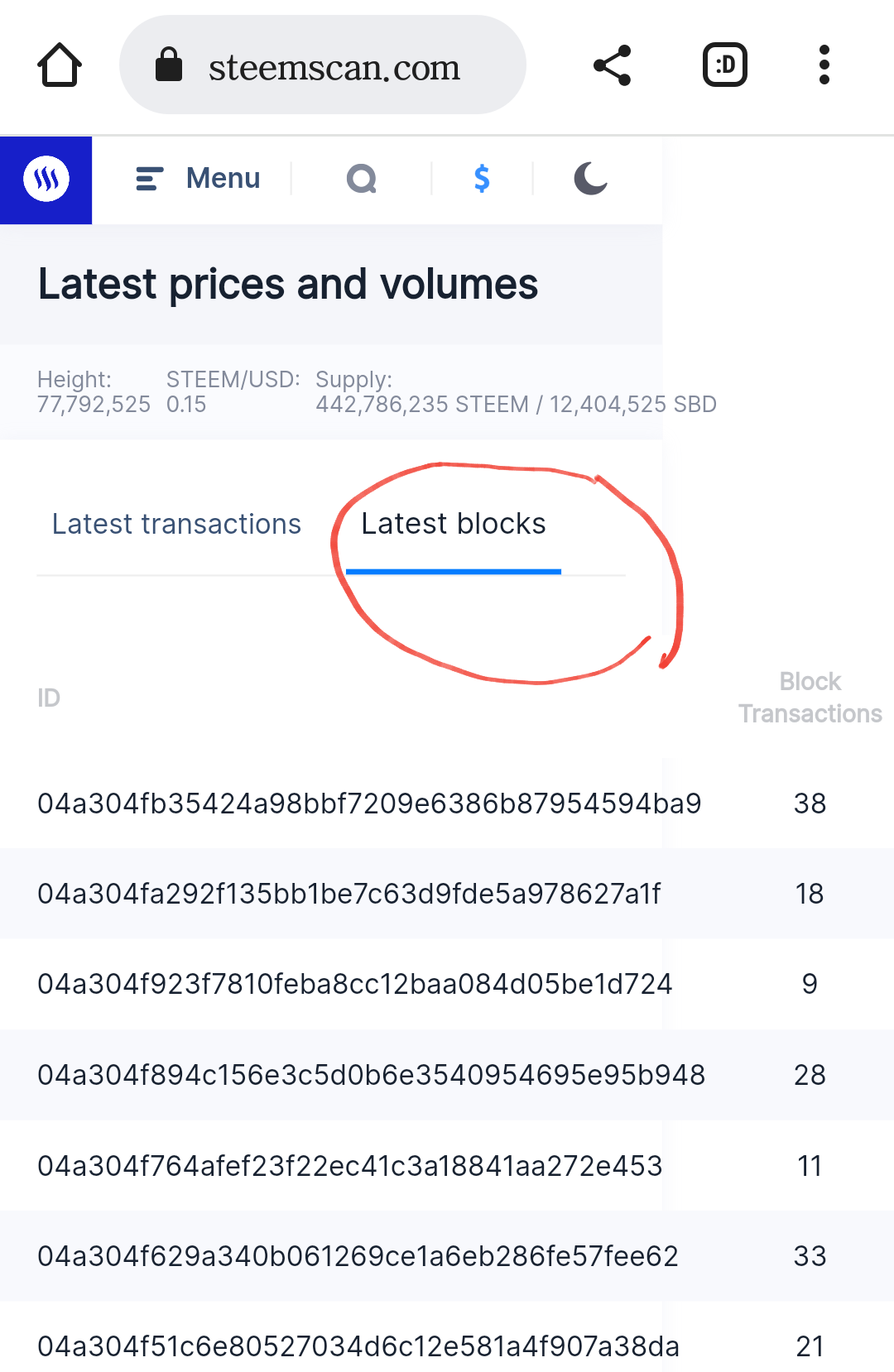The width and height of the screenshot is (894, 1372).
Task: Open the block ID ending in a38da
Action: 358,1346
